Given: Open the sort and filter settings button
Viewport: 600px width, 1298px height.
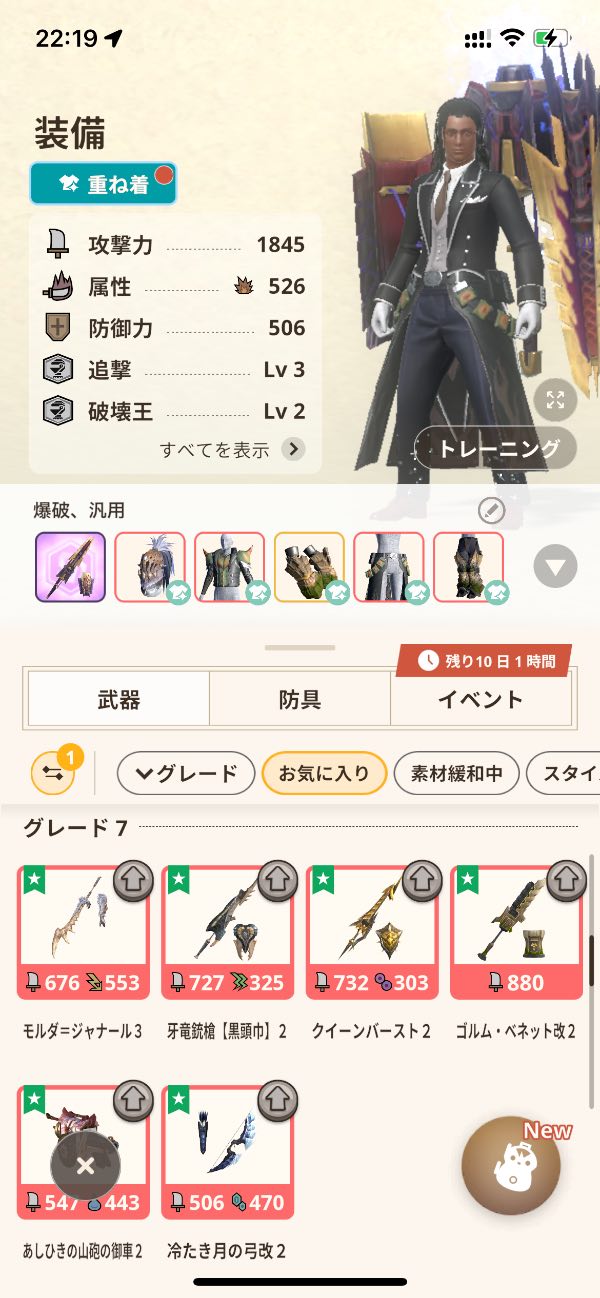Looking at the screenshot, I should (53, 773).
